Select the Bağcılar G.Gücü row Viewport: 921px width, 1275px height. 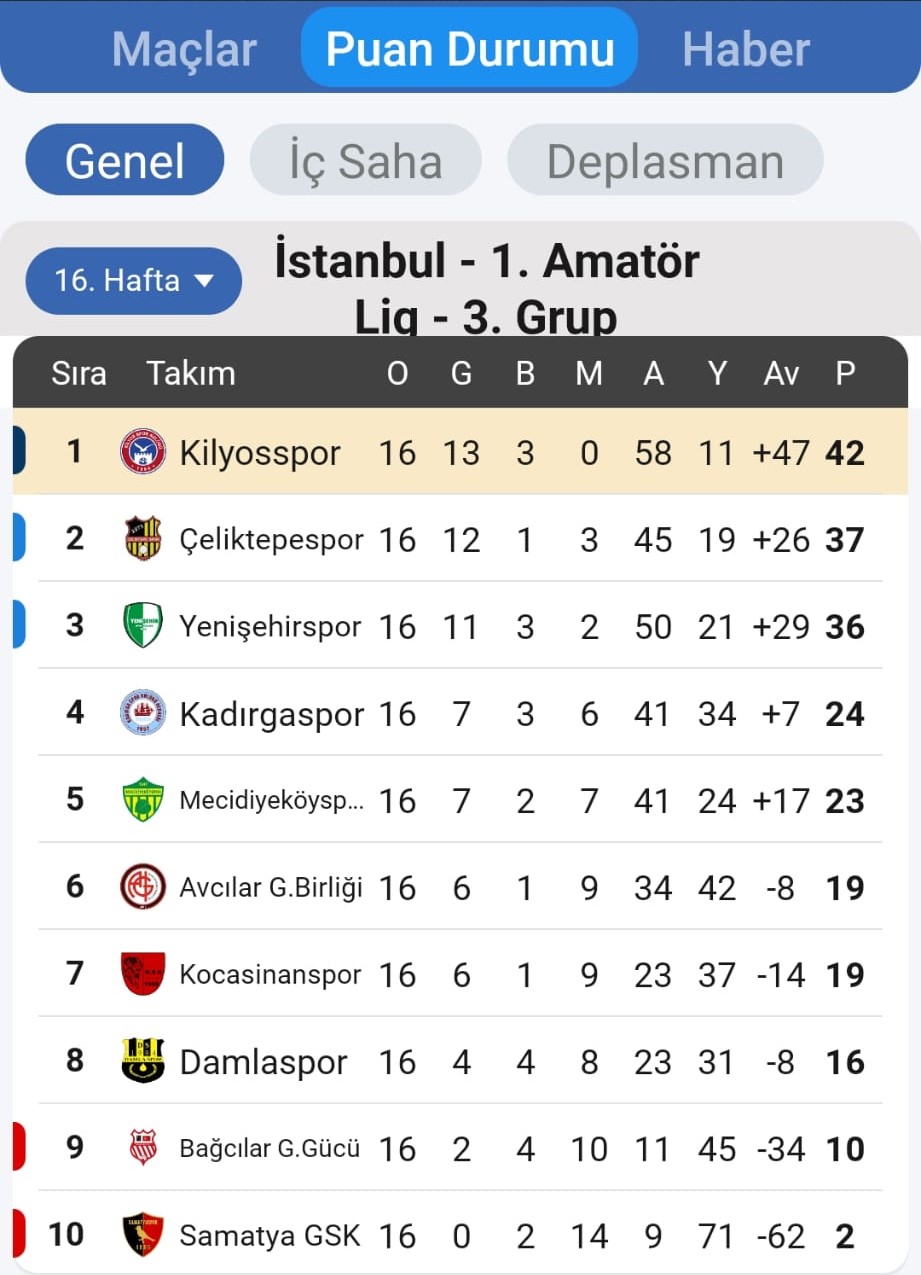(x=270, y=1149)
